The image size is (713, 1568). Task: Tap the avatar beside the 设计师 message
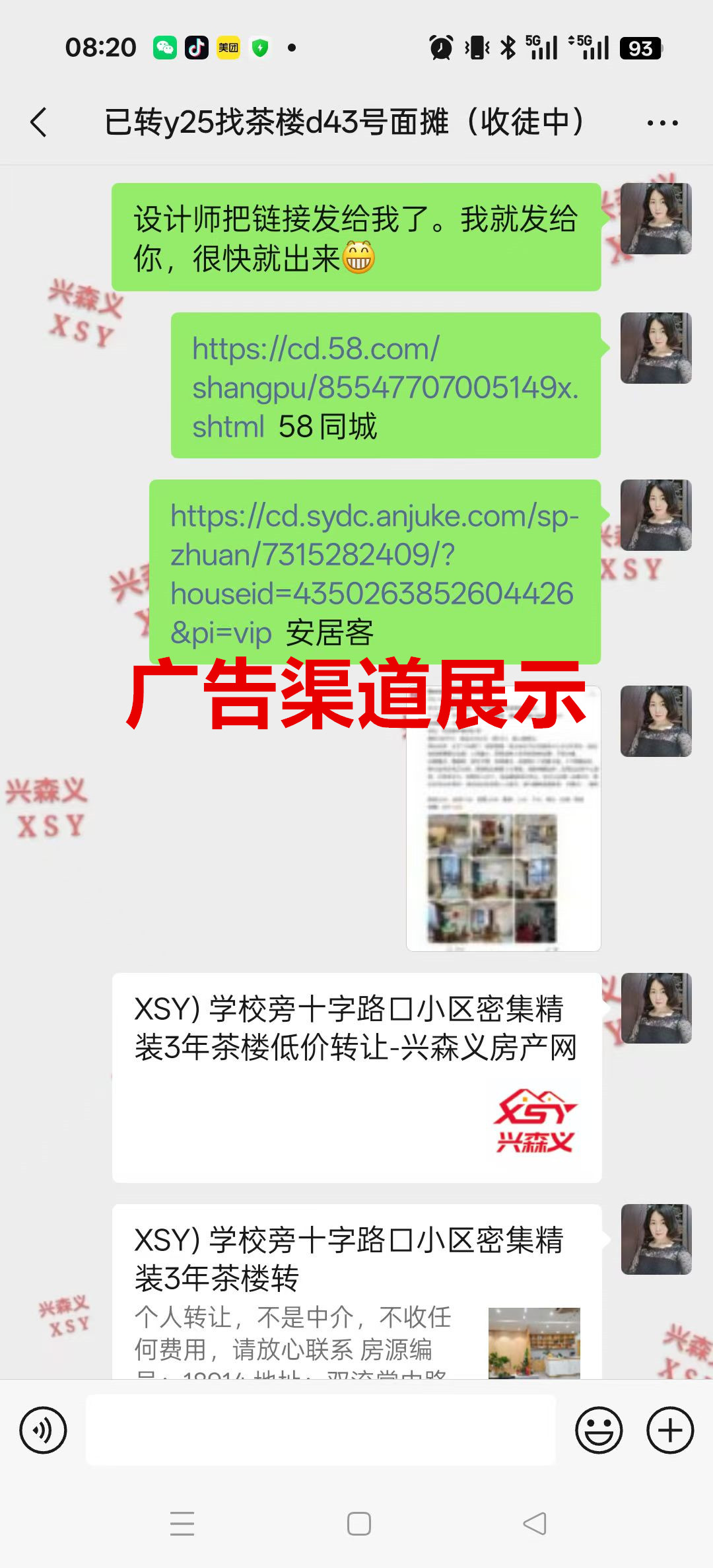[x=656, y=219]
